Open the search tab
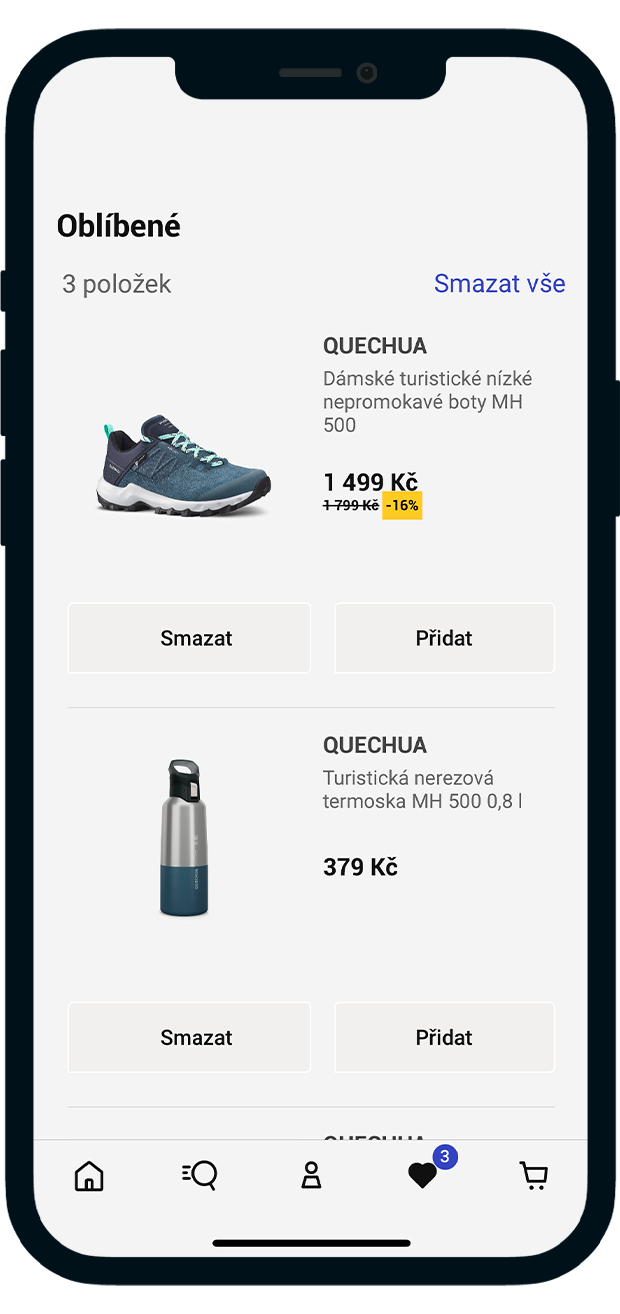620x1314 pixels. [x=200, y=1176]
